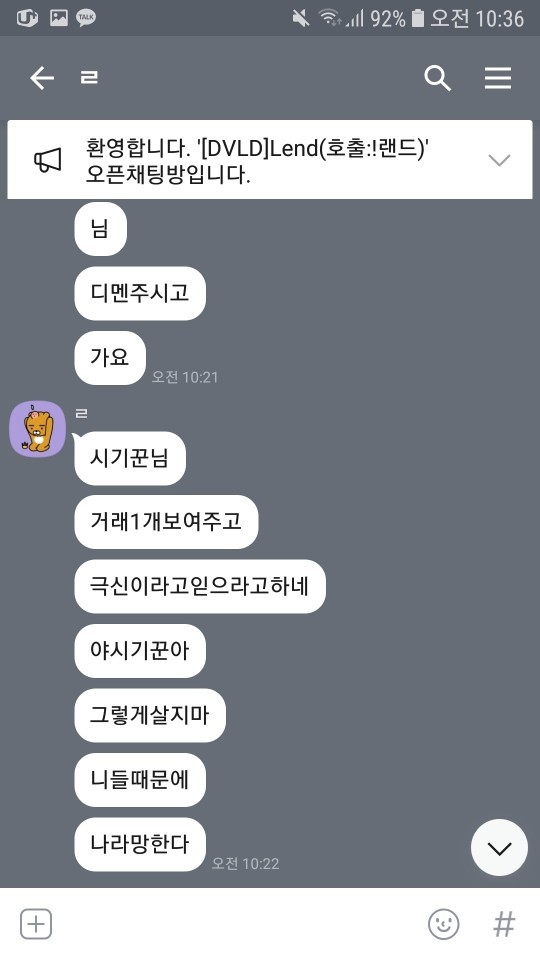The image size is (540, 960).
Task: Go back using the arrow icon
Action: tap(42, 78)
